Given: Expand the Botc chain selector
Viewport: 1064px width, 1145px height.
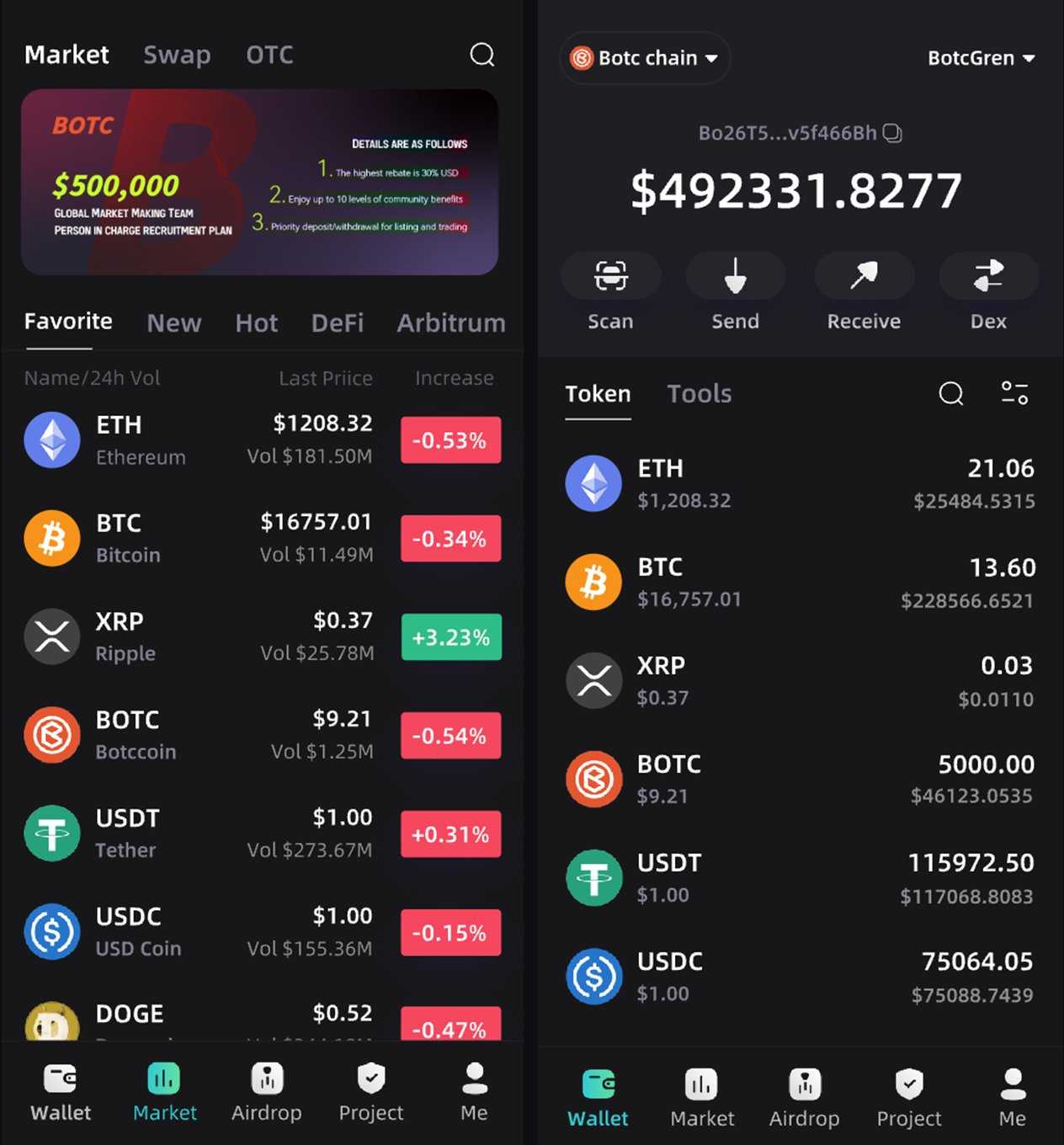Looking at the screenshot, I should click(x=645, y=58).
